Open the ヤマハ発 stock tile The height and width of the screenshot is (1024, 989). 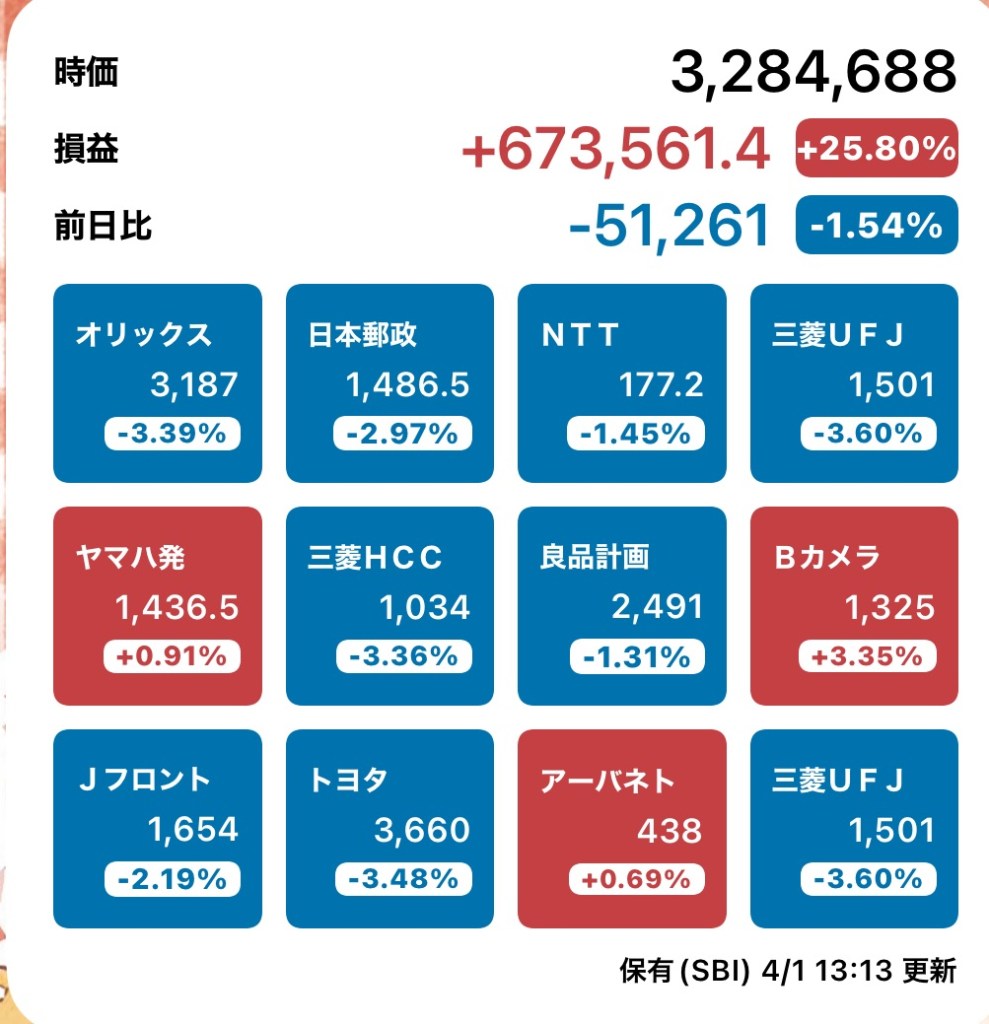tap(157, 606)
